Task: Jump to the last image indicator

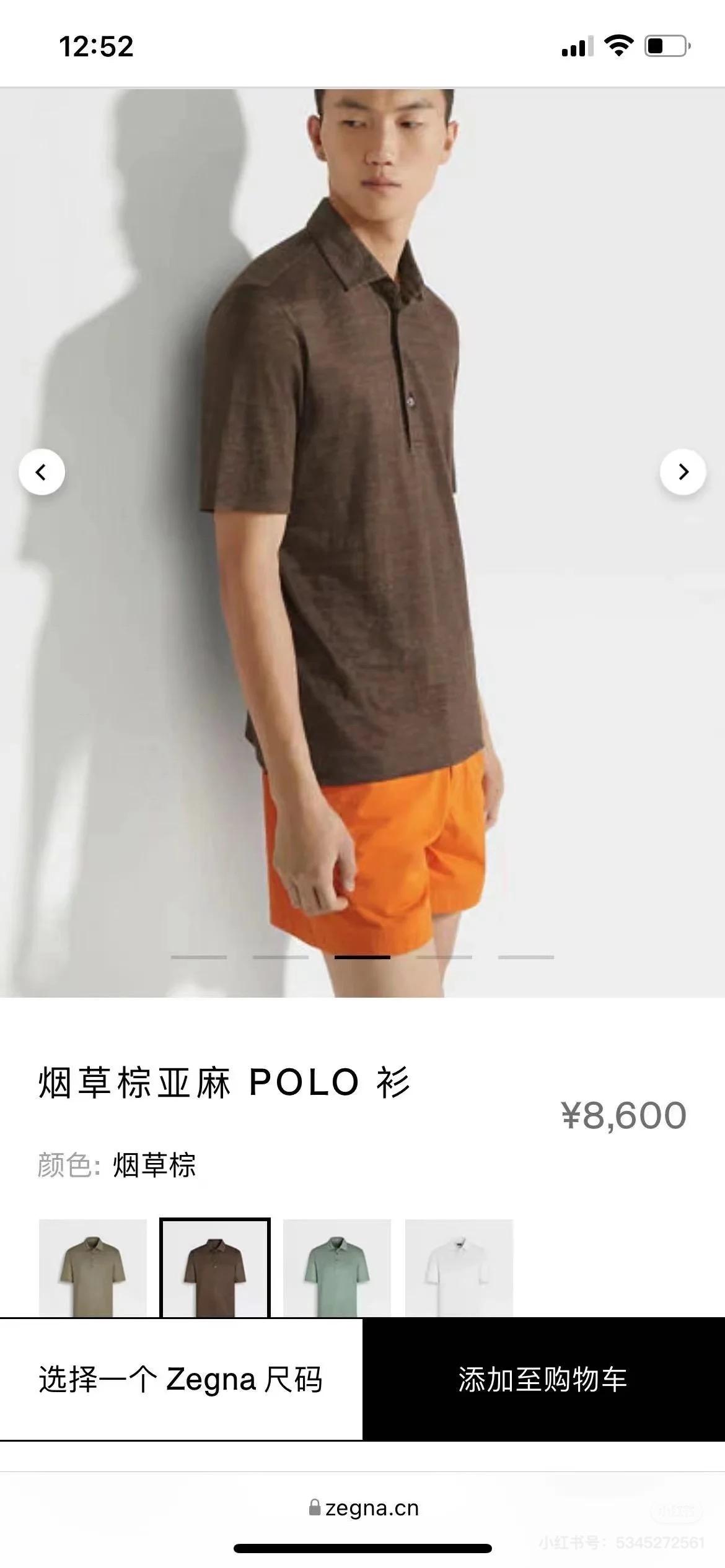Action: (525, 957)
